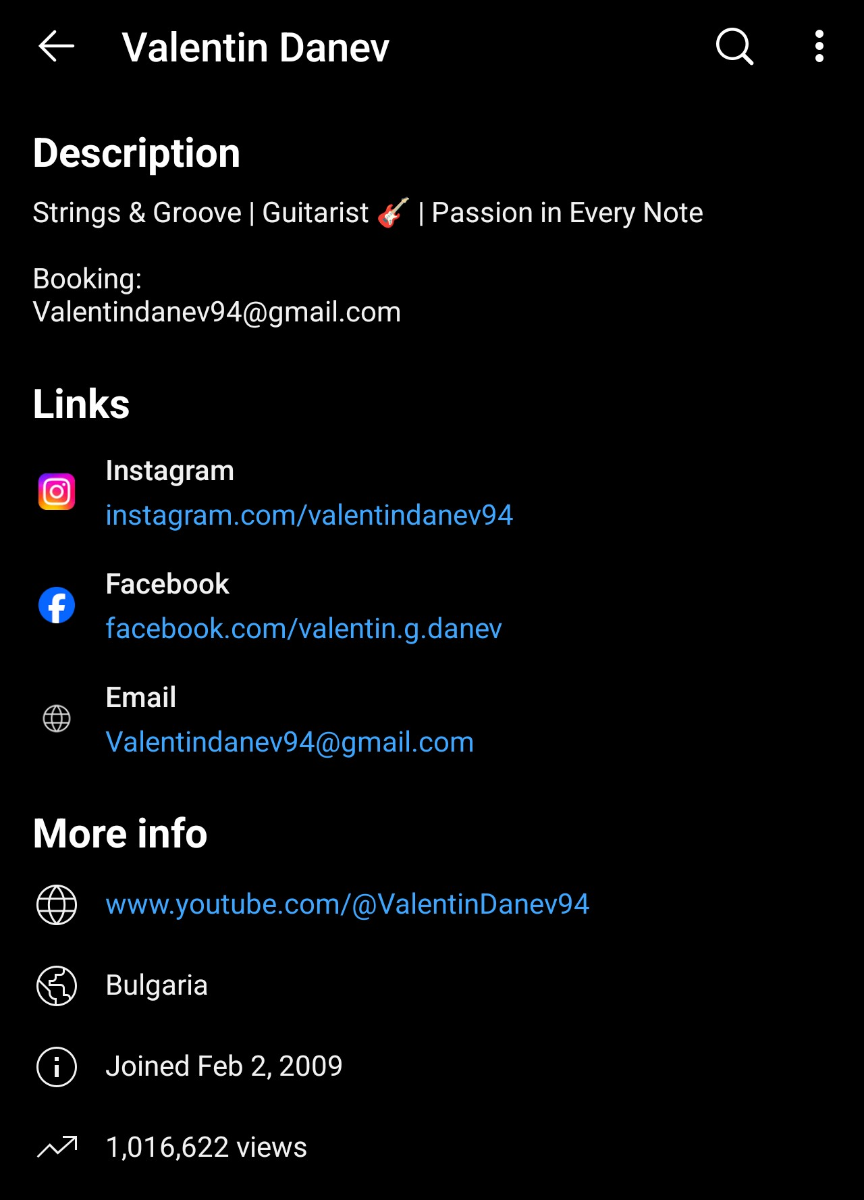
Task: Visit the Facebook link valentin.g.danev
Action: point(304,629)
